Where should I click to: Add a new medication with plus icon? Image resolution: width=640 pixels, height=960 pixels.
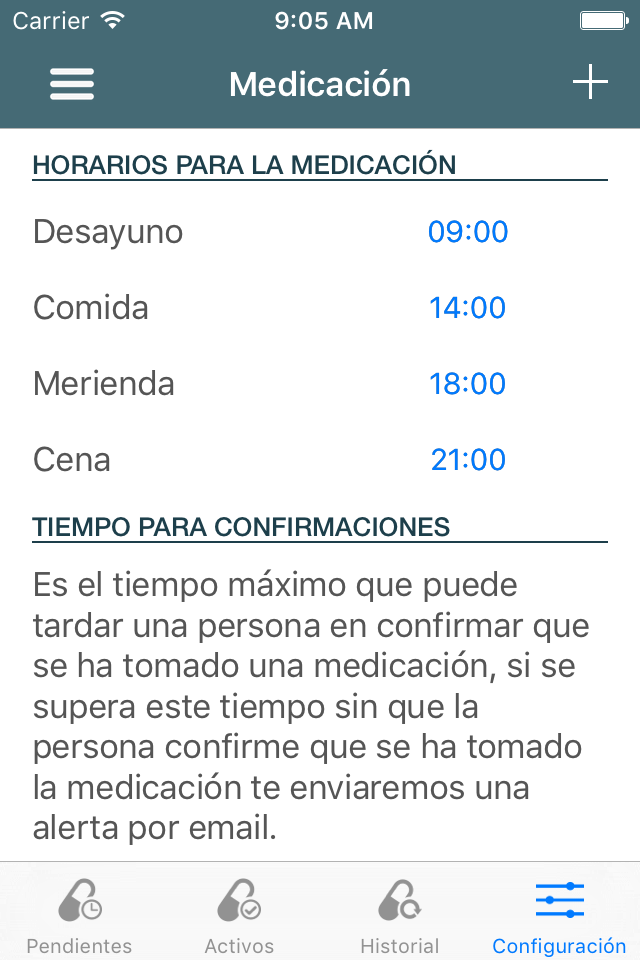(590, 81)
